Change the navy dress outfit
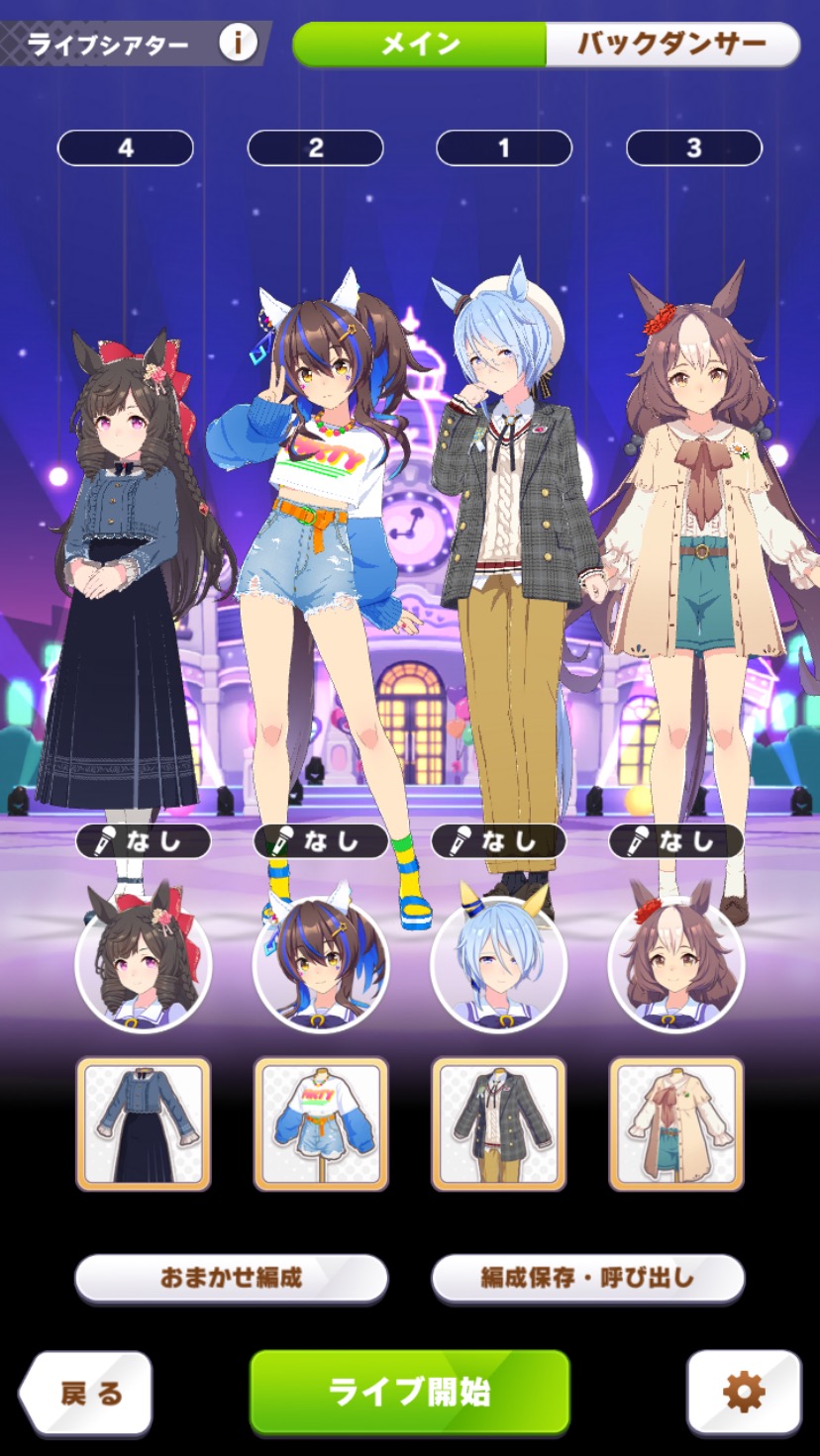The height and width of the screenshot is (1456, 820). click(144, 1123)
